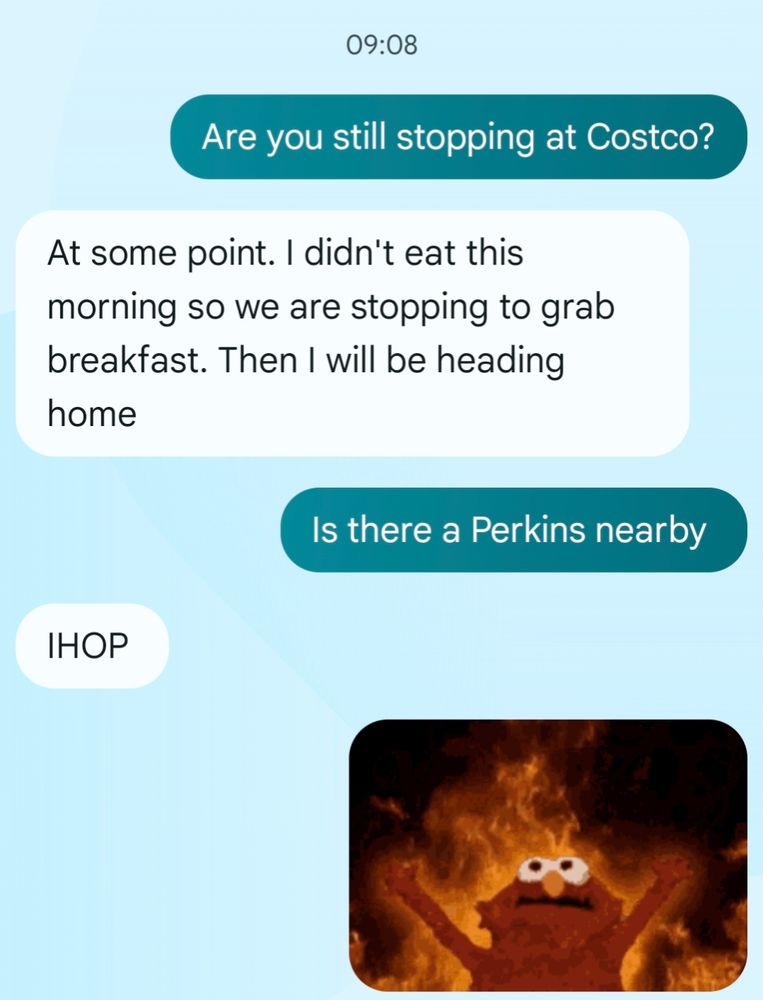This screenshot has width=763, height=1000.
Task: Select the "Are you still stopping at Costco?" message
Action: [x=458, y=138]
